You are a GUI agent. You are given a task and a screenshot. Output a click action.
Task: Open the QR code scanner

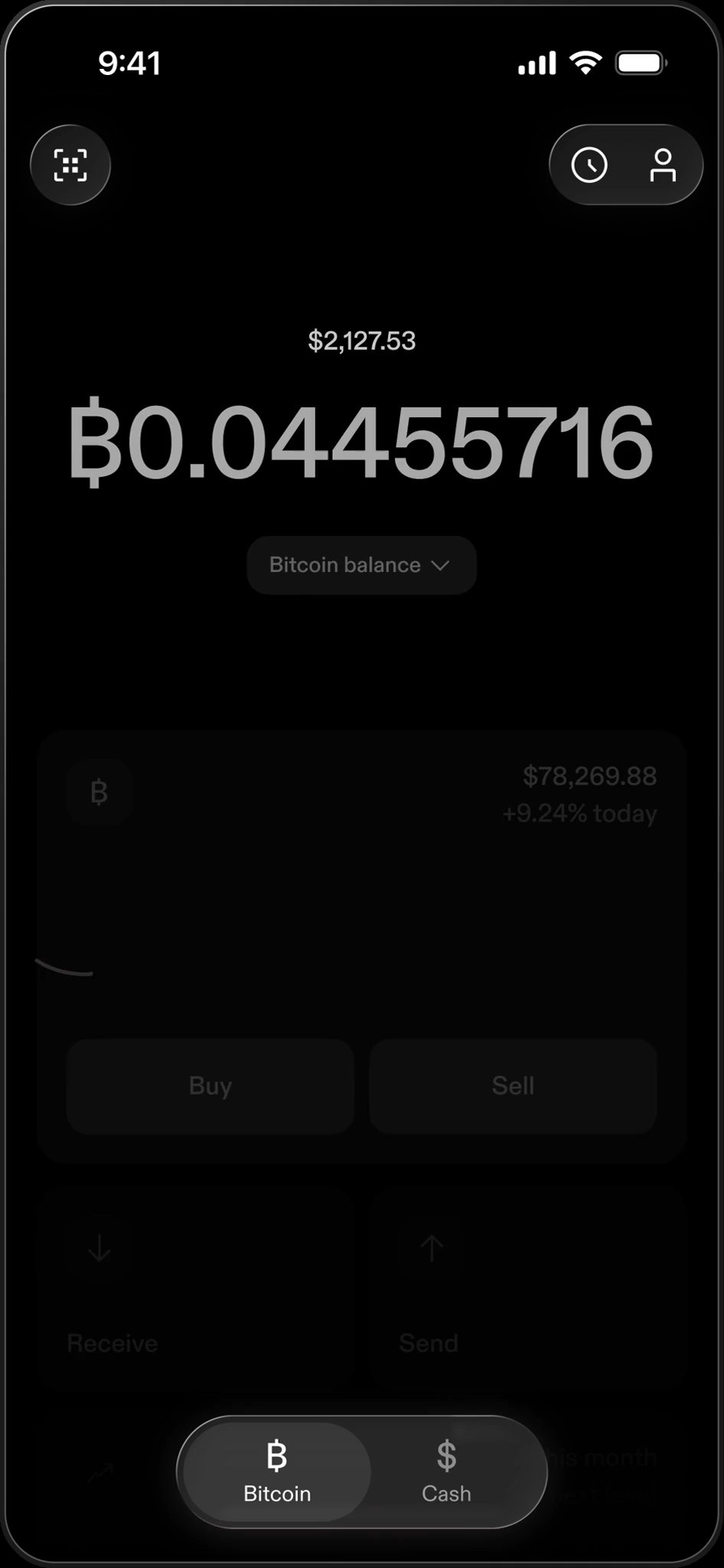pos(70,165)
